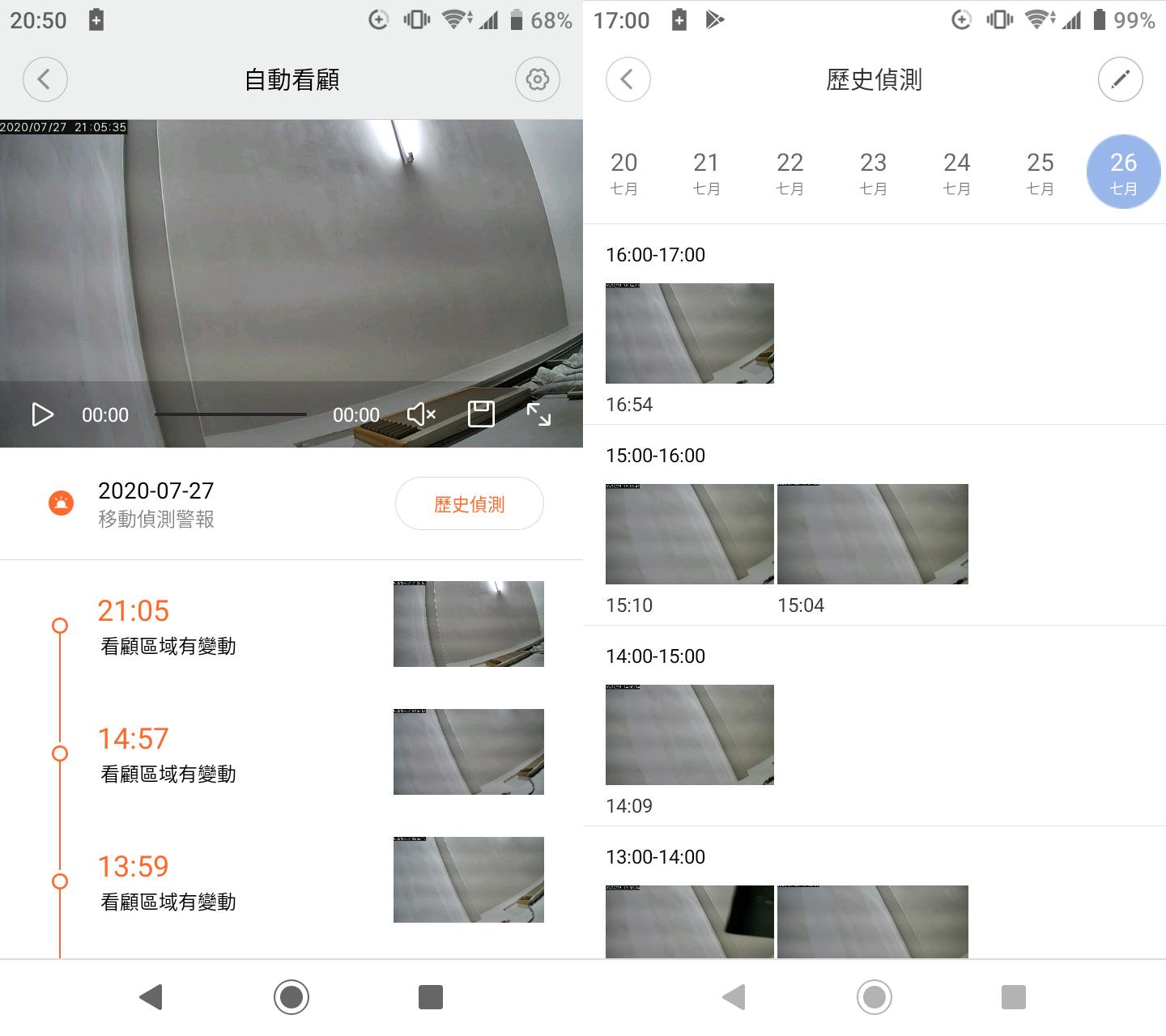Play the surveillance video
1166x1036 pixels.
pyautogui.click(x=42, y=414)
